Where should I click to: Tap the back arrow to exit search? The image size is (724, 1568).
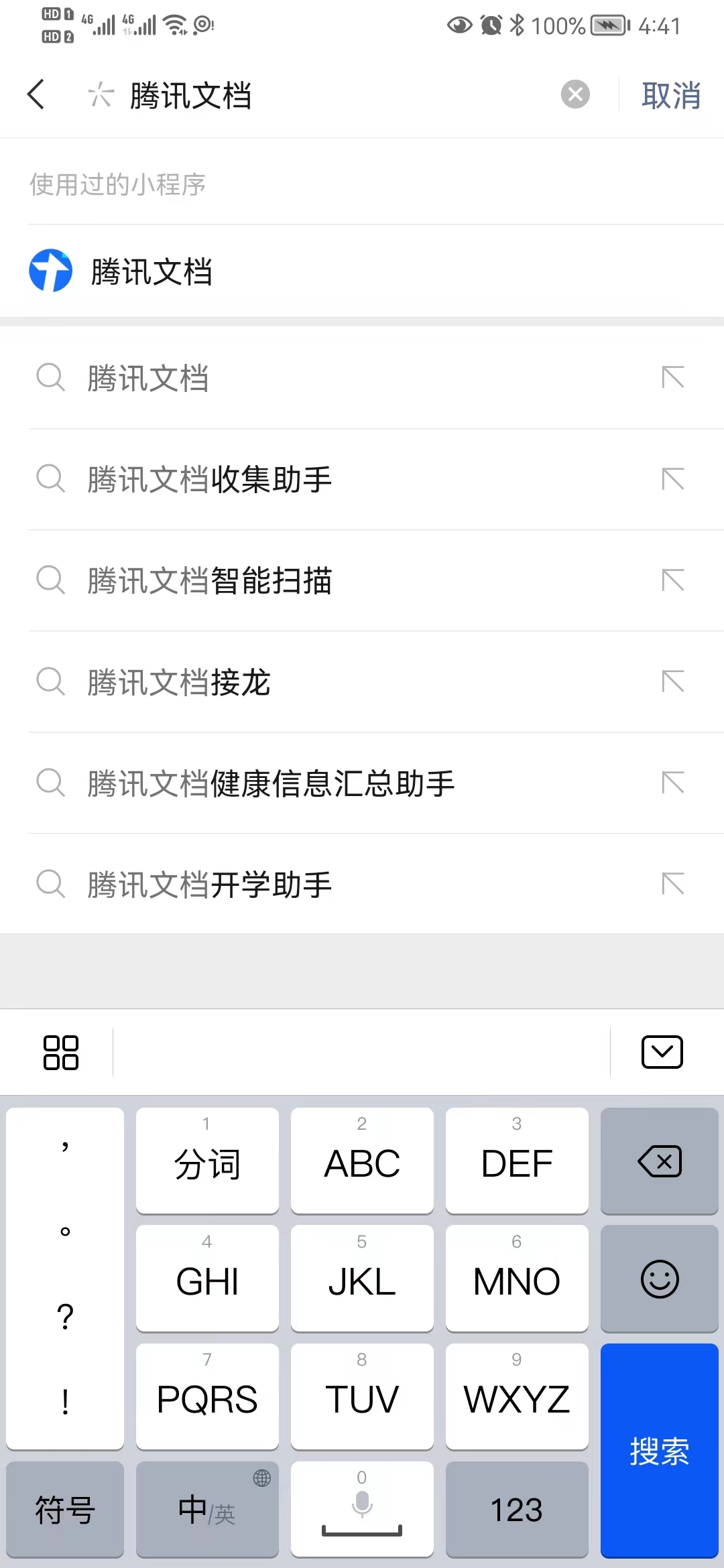(37, 95)
